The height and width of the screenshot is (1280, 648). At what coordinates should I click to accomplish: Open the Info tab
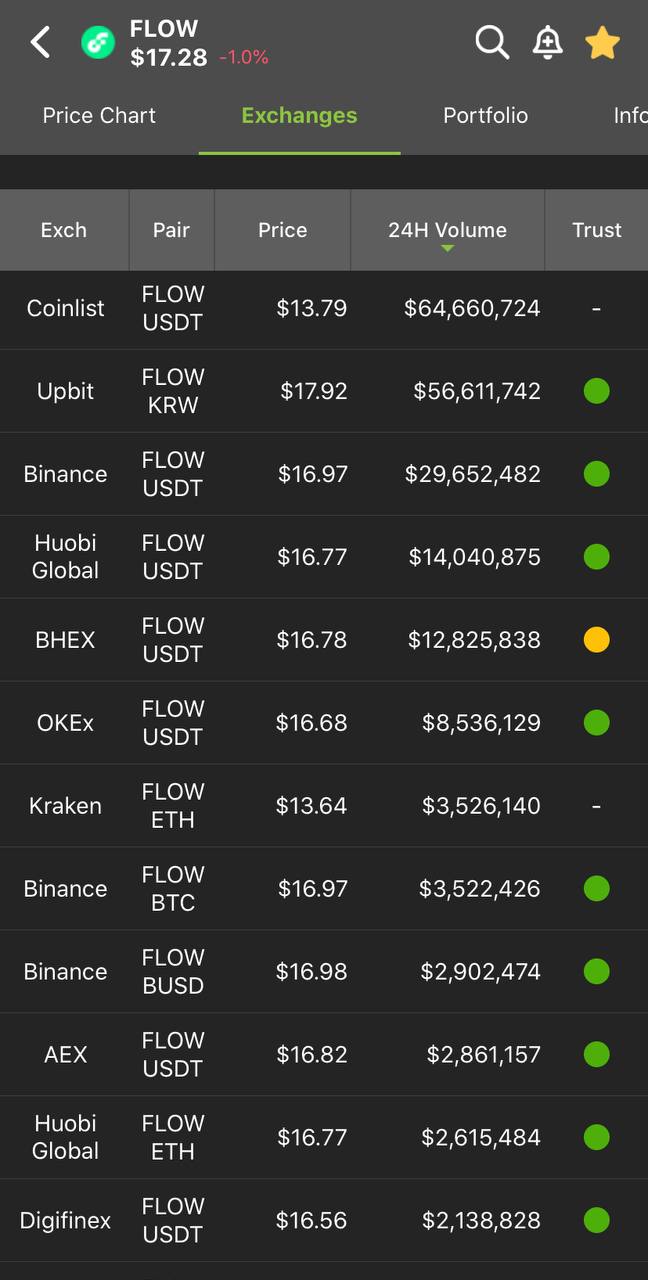630,116
